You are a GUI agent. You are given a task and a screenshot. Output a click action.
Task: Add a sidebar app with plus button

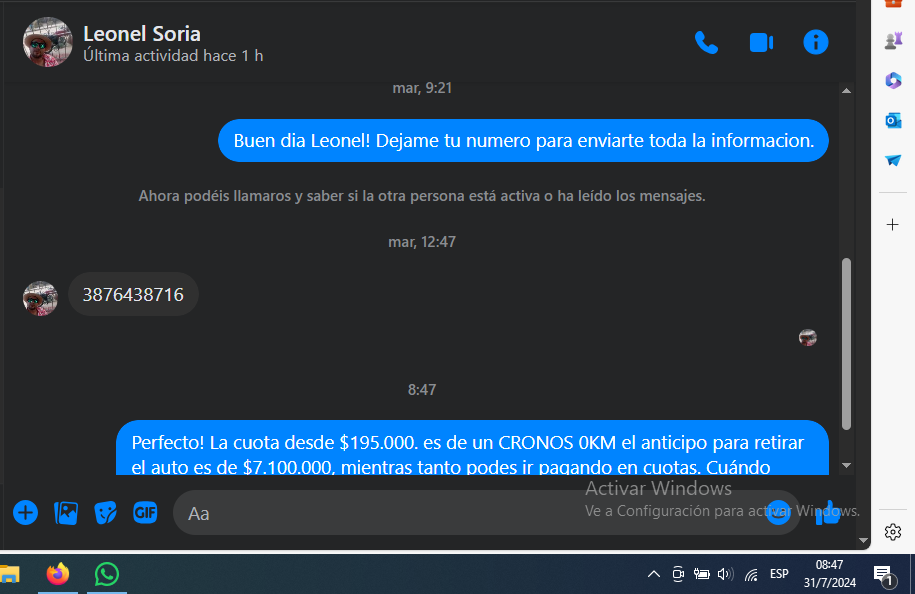(x=893, y=225)
